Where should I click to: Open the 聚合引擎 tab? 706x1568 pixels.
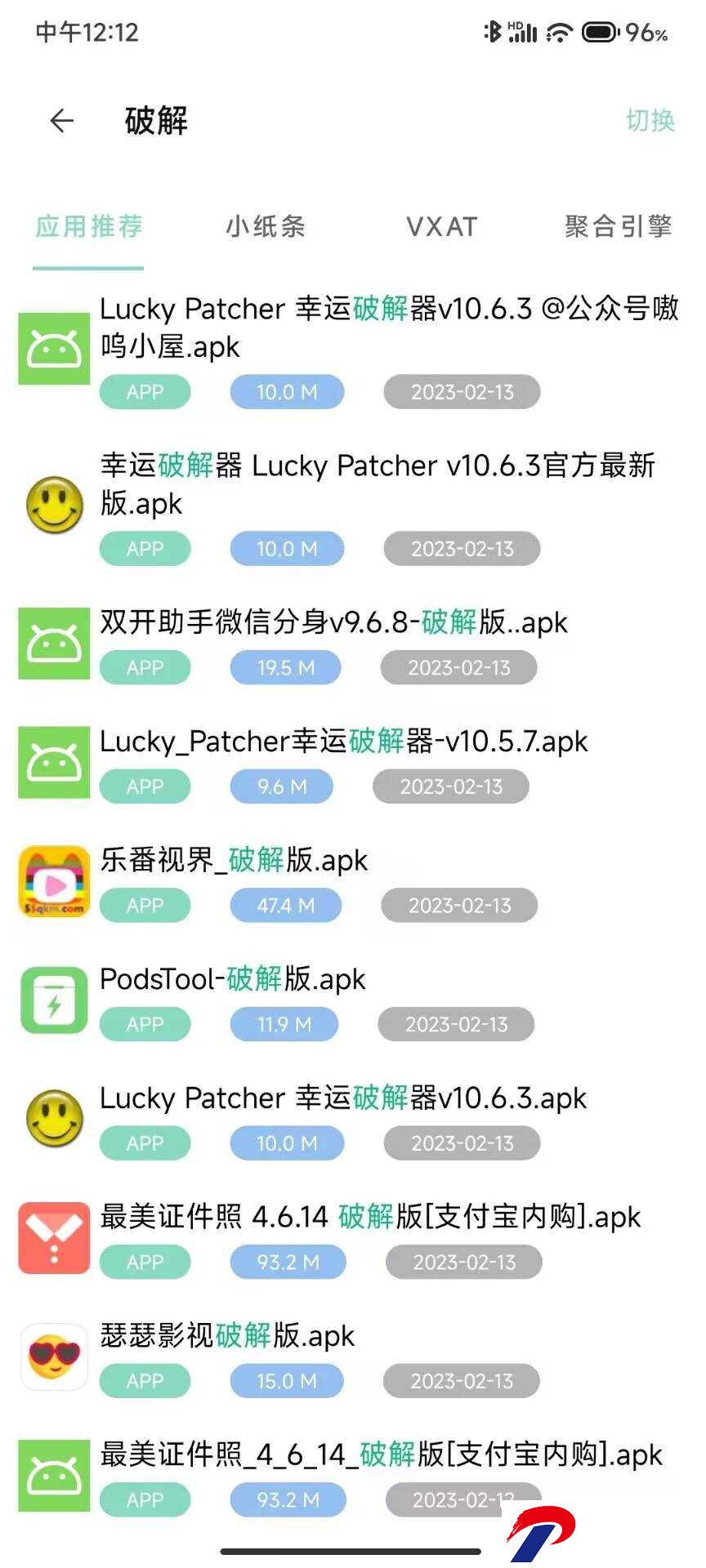click(619, 226)
